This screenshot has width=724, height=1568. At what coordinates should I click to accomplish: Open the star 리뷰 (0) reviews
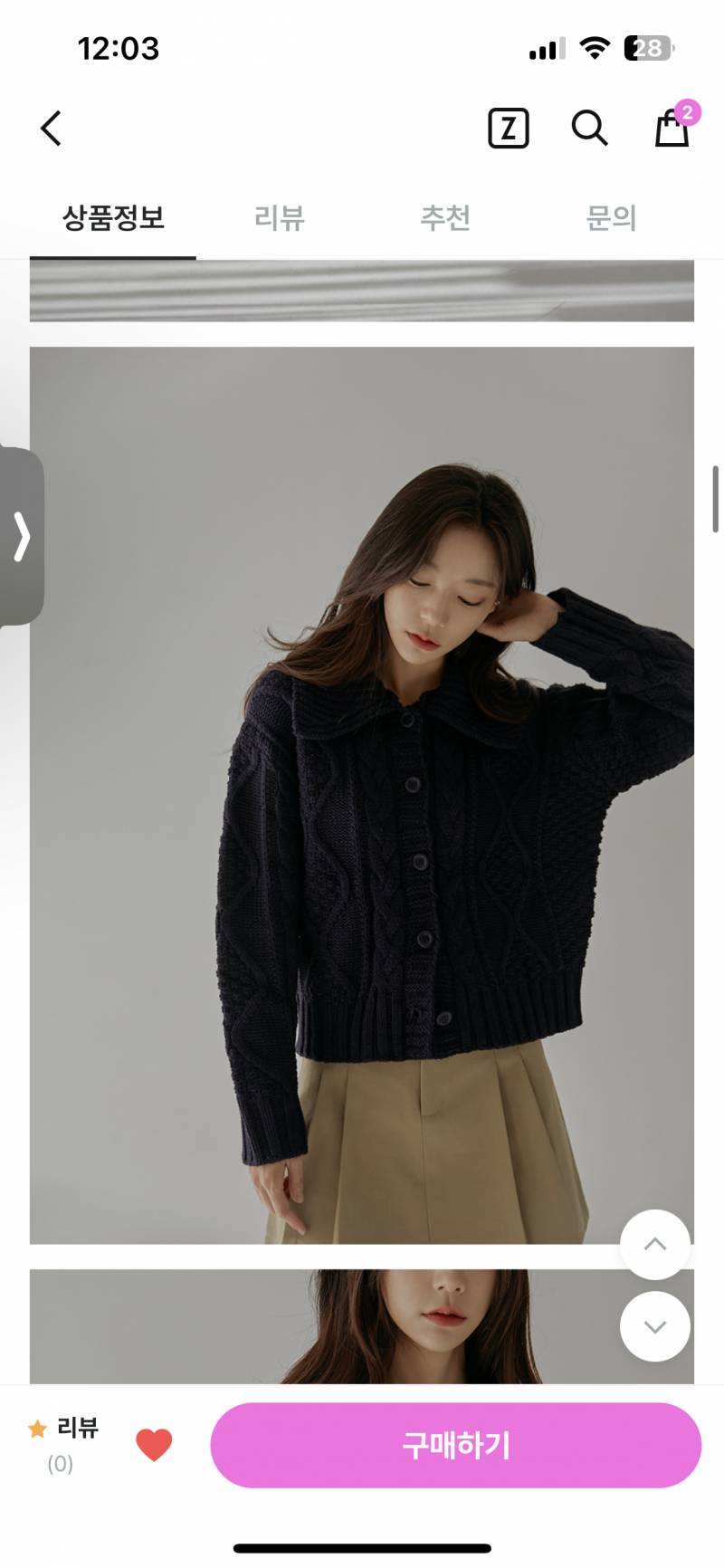(62, 1443)
